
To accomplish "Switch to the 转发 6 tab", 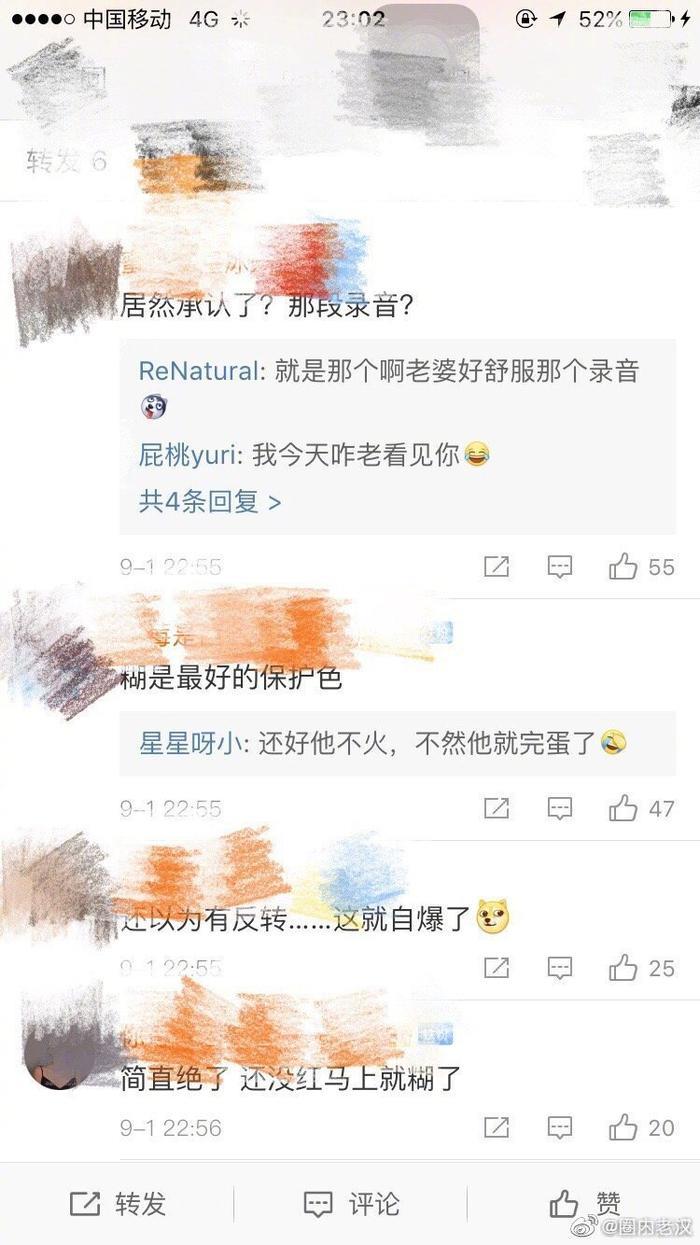I will tap(66, 161).
